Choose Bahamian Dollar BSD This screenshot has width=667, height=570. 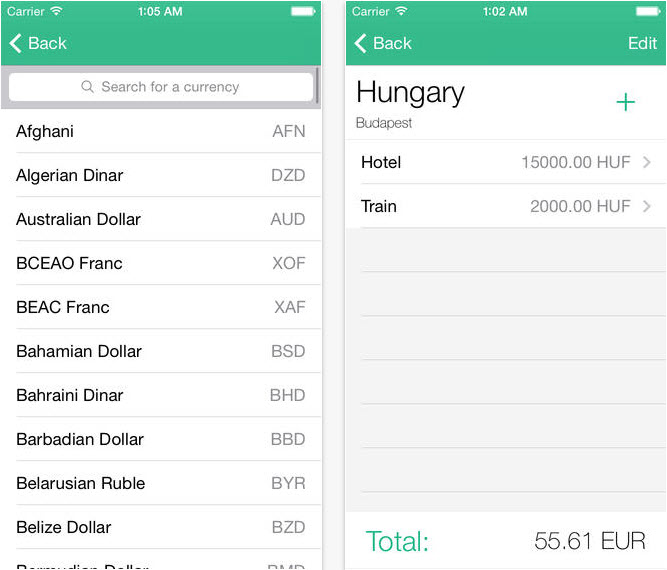click(x=160, y=351)
